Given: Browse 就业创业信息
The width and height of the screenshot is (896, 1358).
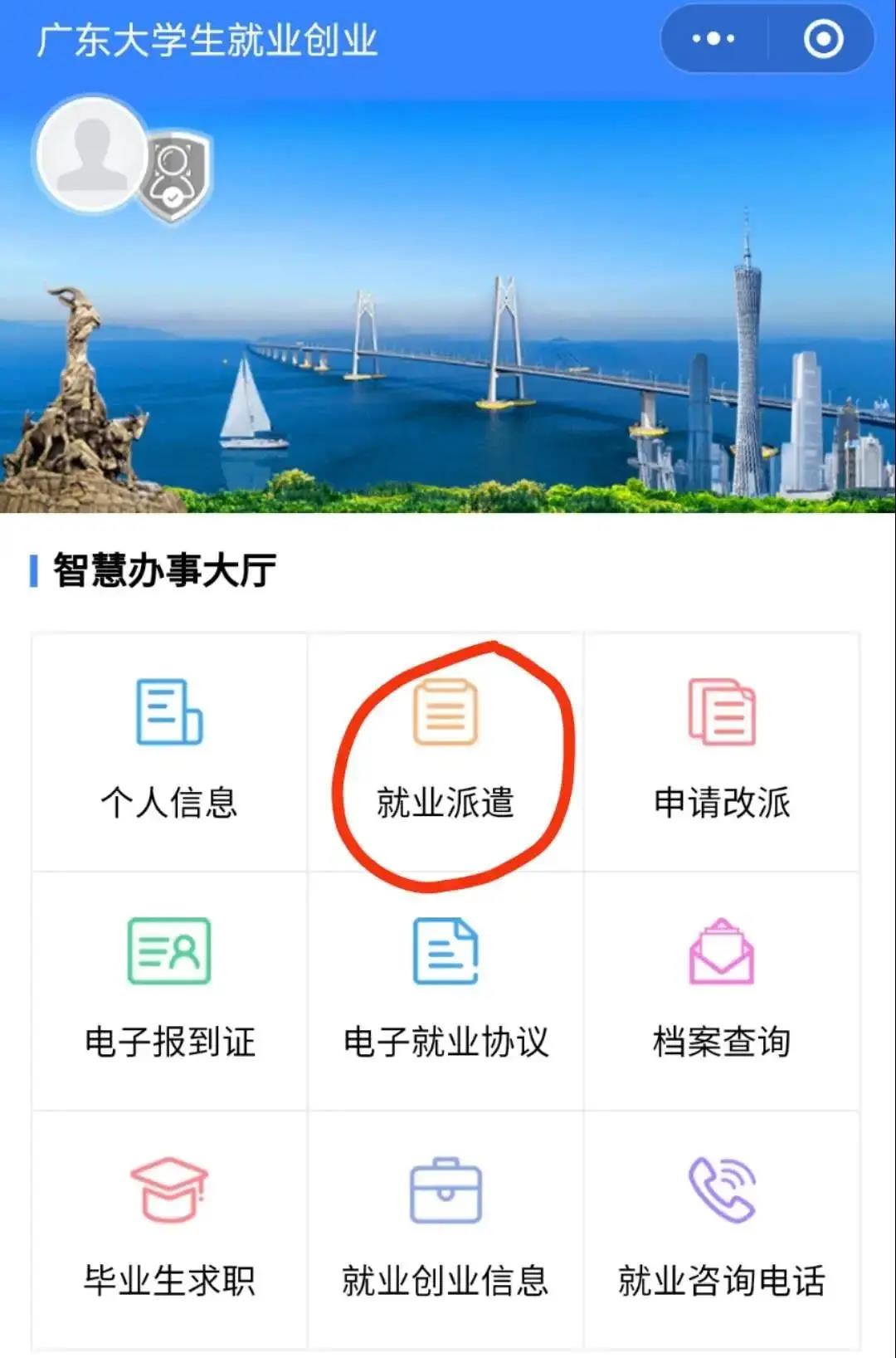Looking at the screenshot, I should click(x=446, y=1229).
